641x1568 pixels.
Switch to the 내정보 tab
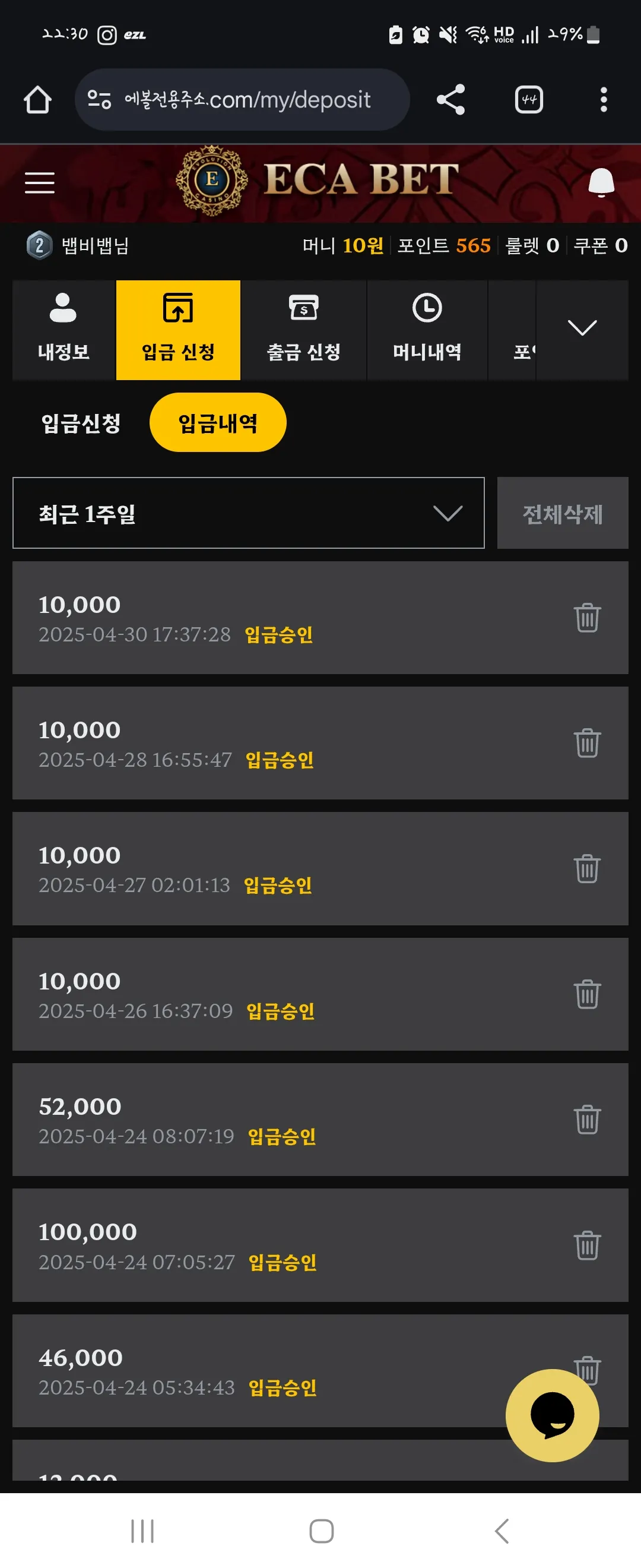(x=64, y=330)
